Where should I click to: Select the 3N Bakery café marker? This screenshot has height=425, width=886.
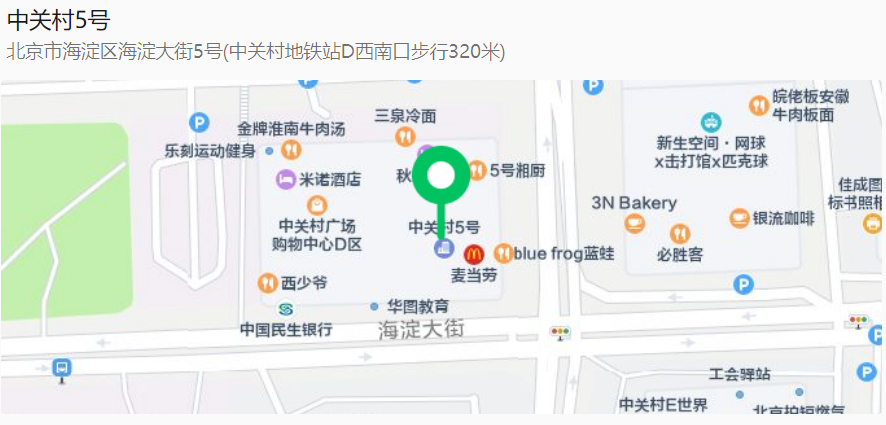tap(634, 225)
